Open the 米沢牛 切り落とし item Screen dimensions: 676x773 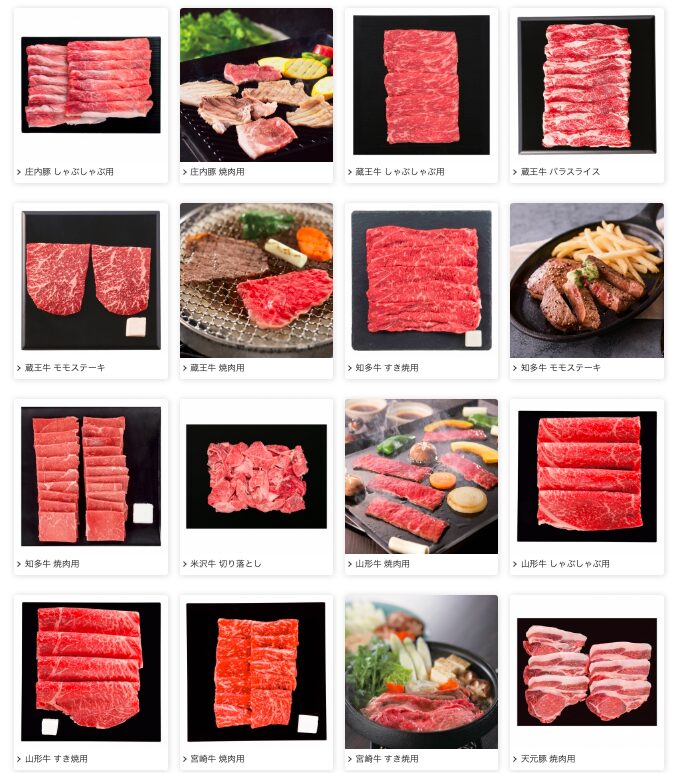256,485
